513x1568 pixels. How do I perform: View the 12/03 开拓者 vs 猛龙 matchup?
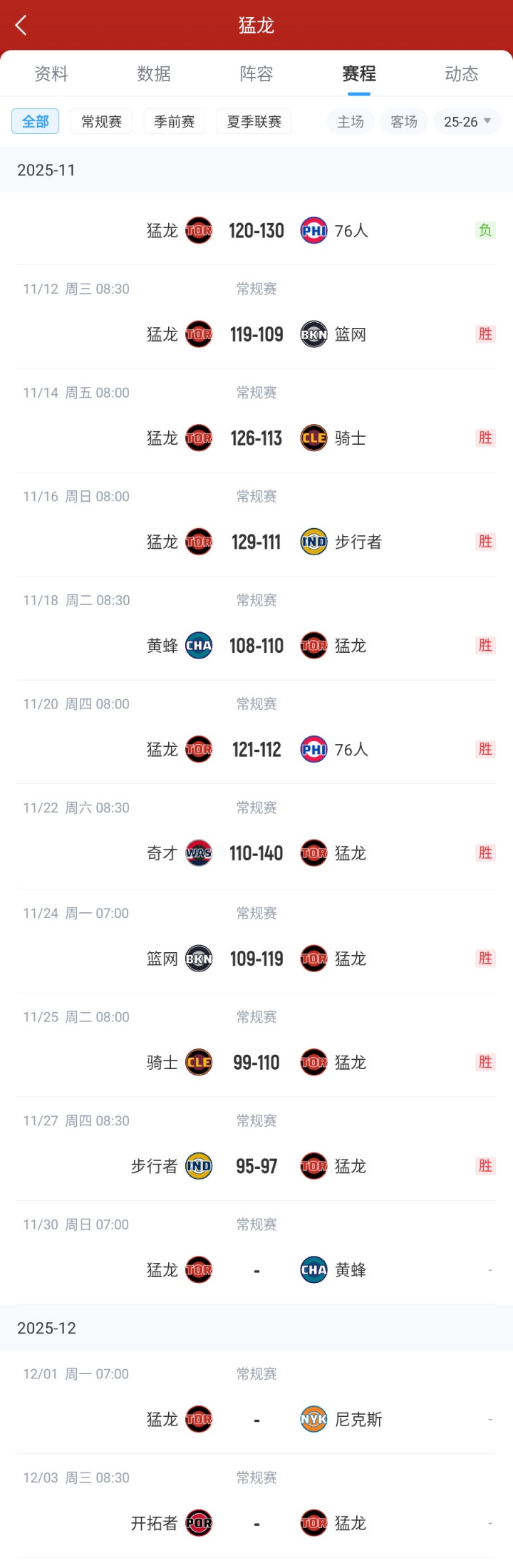(256, 1524)
